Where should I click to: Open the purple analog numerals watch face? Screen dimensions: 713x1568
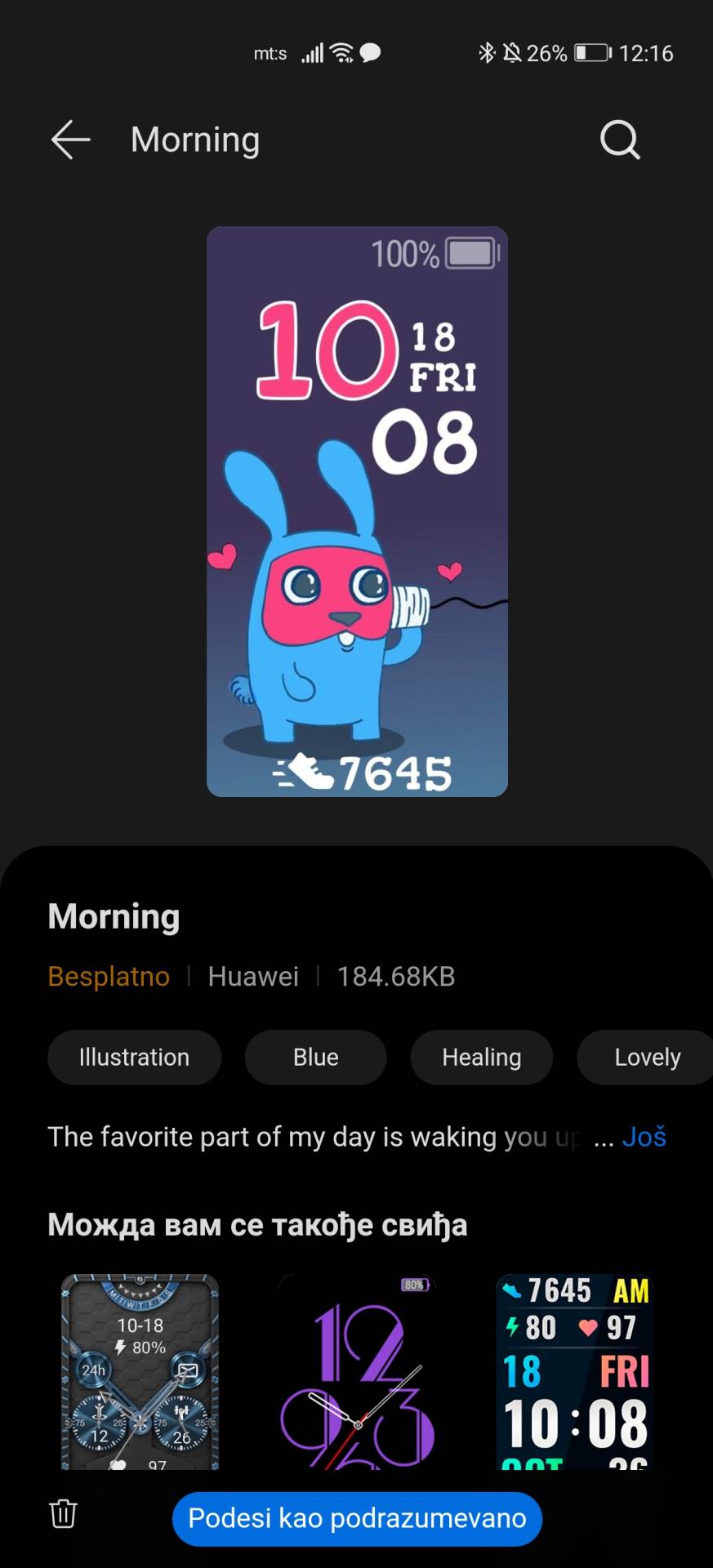(x=357, y=1372)
